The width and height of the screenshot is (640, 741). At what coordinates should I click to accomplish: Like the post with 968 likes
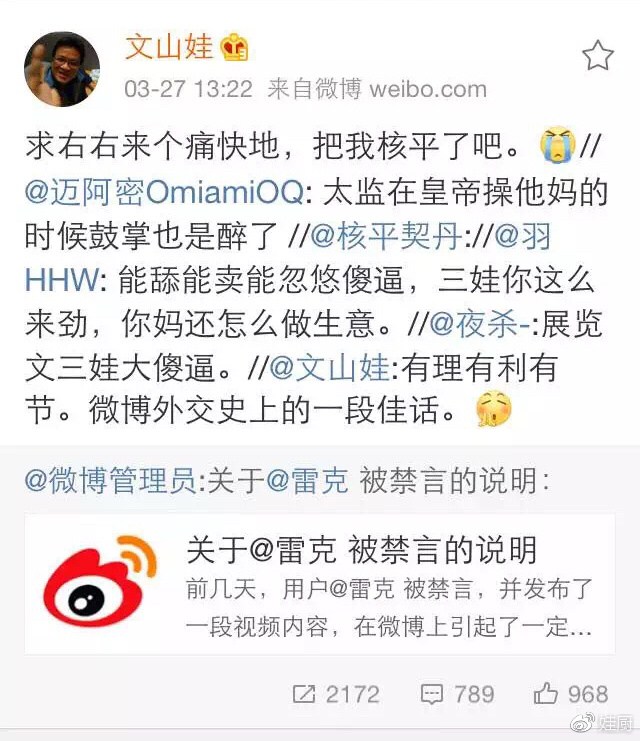[571, 693]
